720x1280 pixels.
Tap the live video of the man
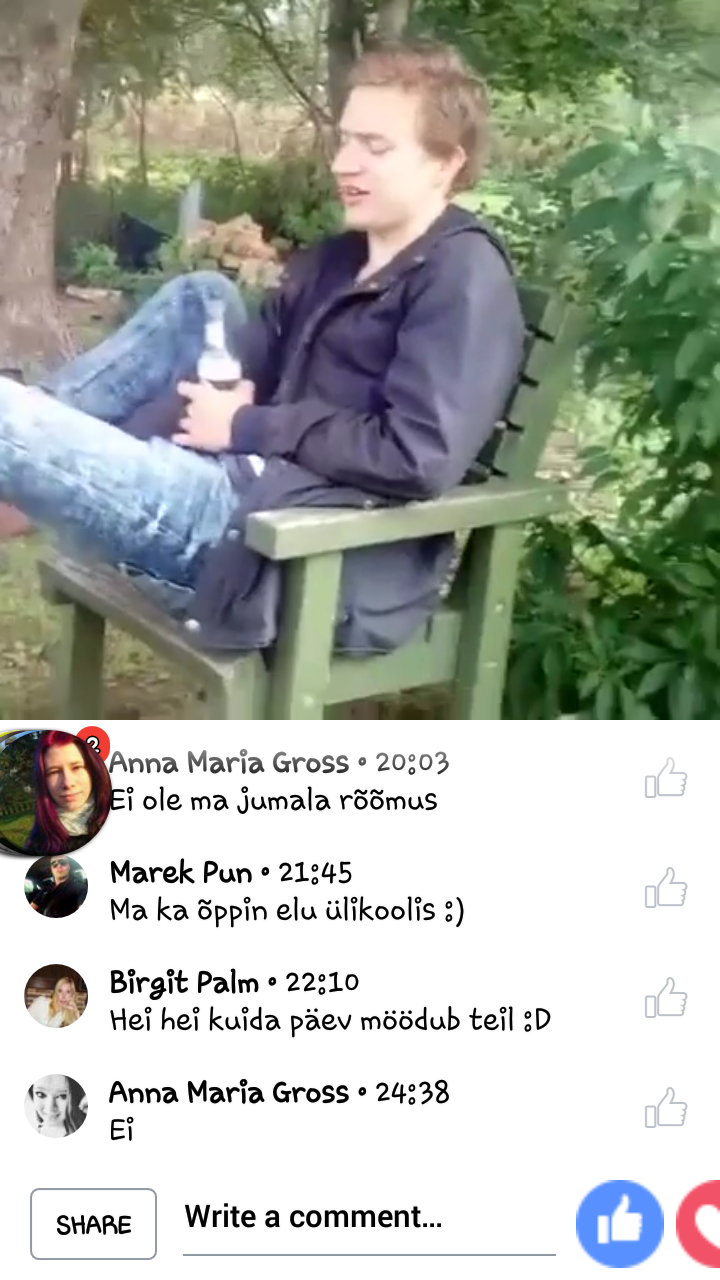click(x=360, y=360)
